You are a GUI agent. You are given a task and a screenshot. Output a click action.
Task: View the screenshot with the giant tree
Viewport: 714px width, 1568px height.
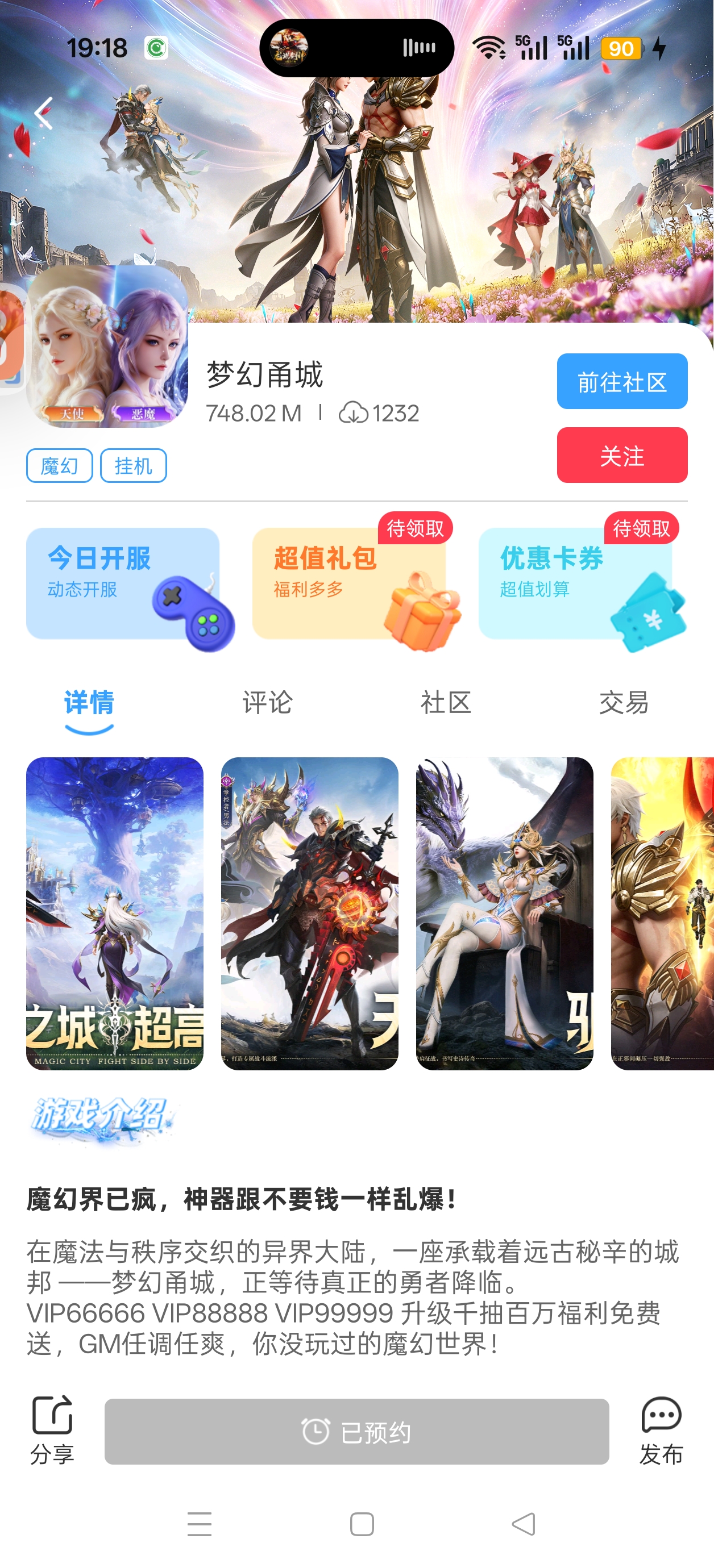pyautogui.click(x=114, y=913)
